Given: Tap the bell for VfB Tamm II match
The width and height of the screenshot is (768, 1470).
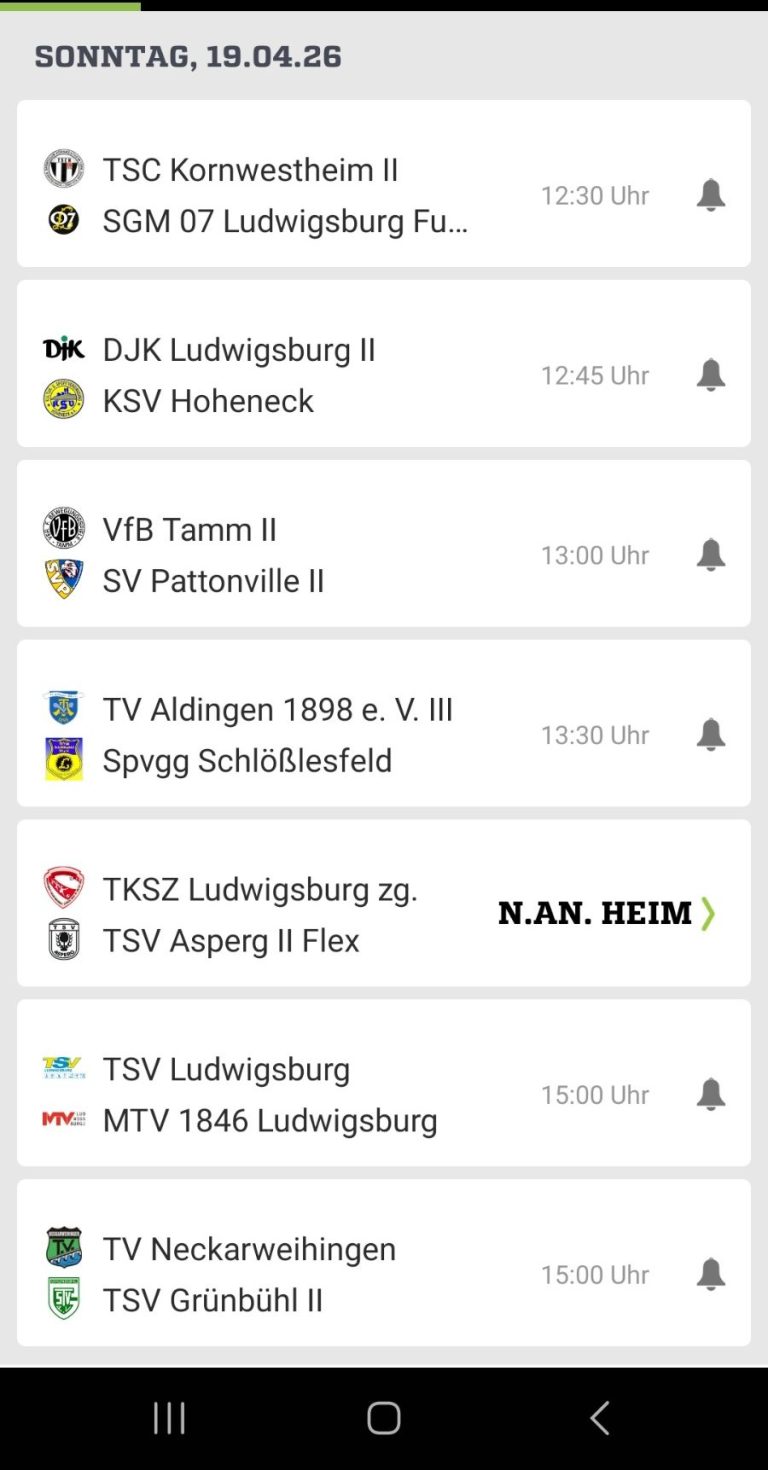Looking at the screenshot, I should click(x=710, y=555).
